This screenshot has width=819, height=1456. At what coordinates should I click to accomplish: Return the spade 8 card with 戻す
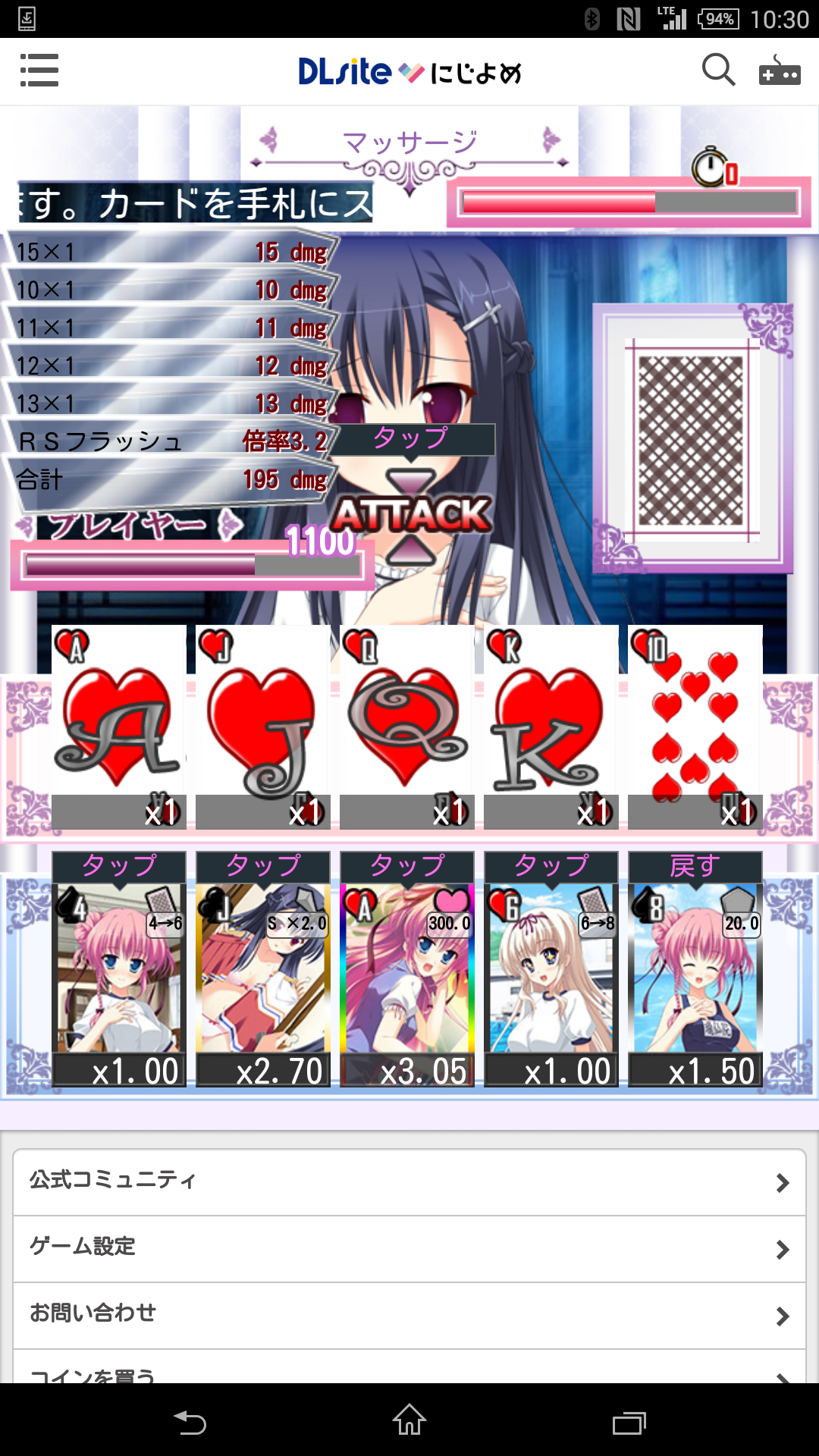pyautogui.click(x=695, y=865)
